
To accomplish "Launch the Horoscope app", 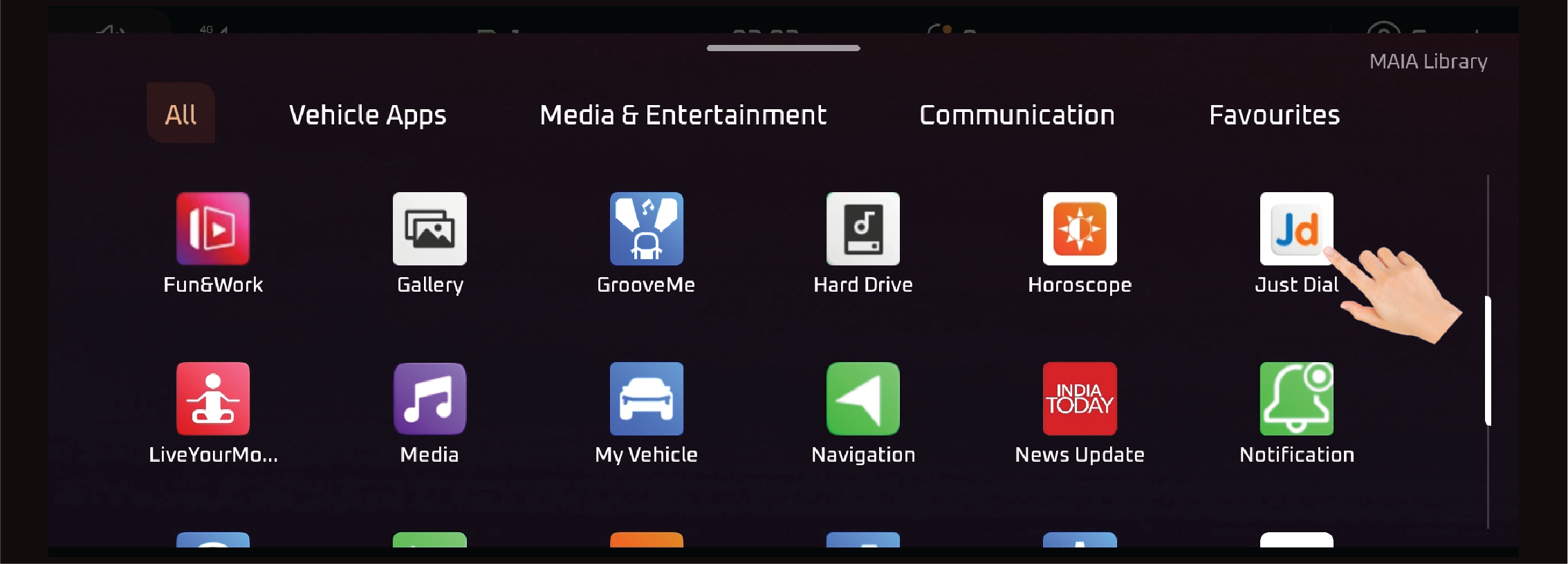I will (x=1079, y=229).
